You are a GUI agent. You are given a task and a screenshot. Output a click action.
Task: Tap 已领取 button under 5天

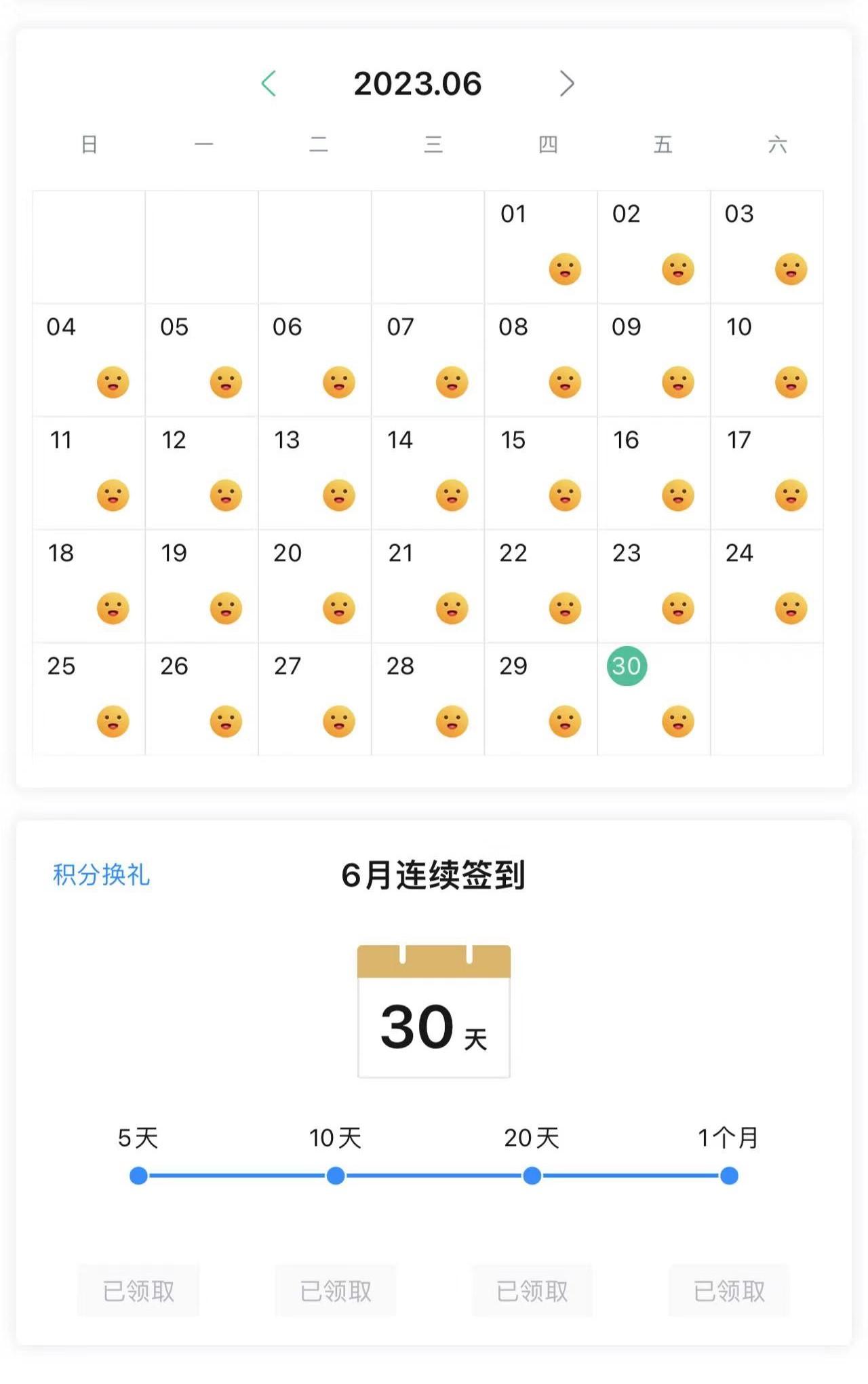(138, 1290)
